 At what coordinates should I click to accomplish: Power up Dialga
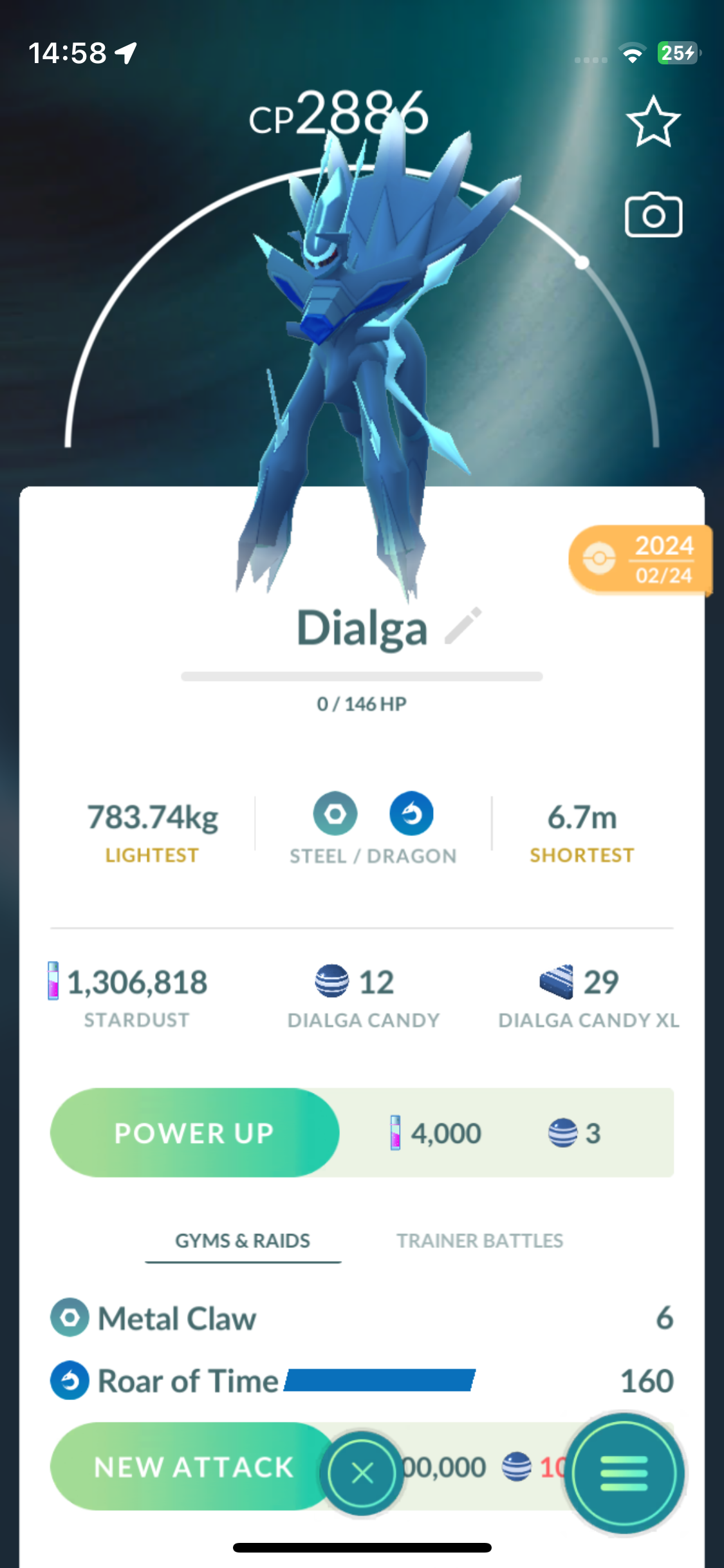point(194,1132)
